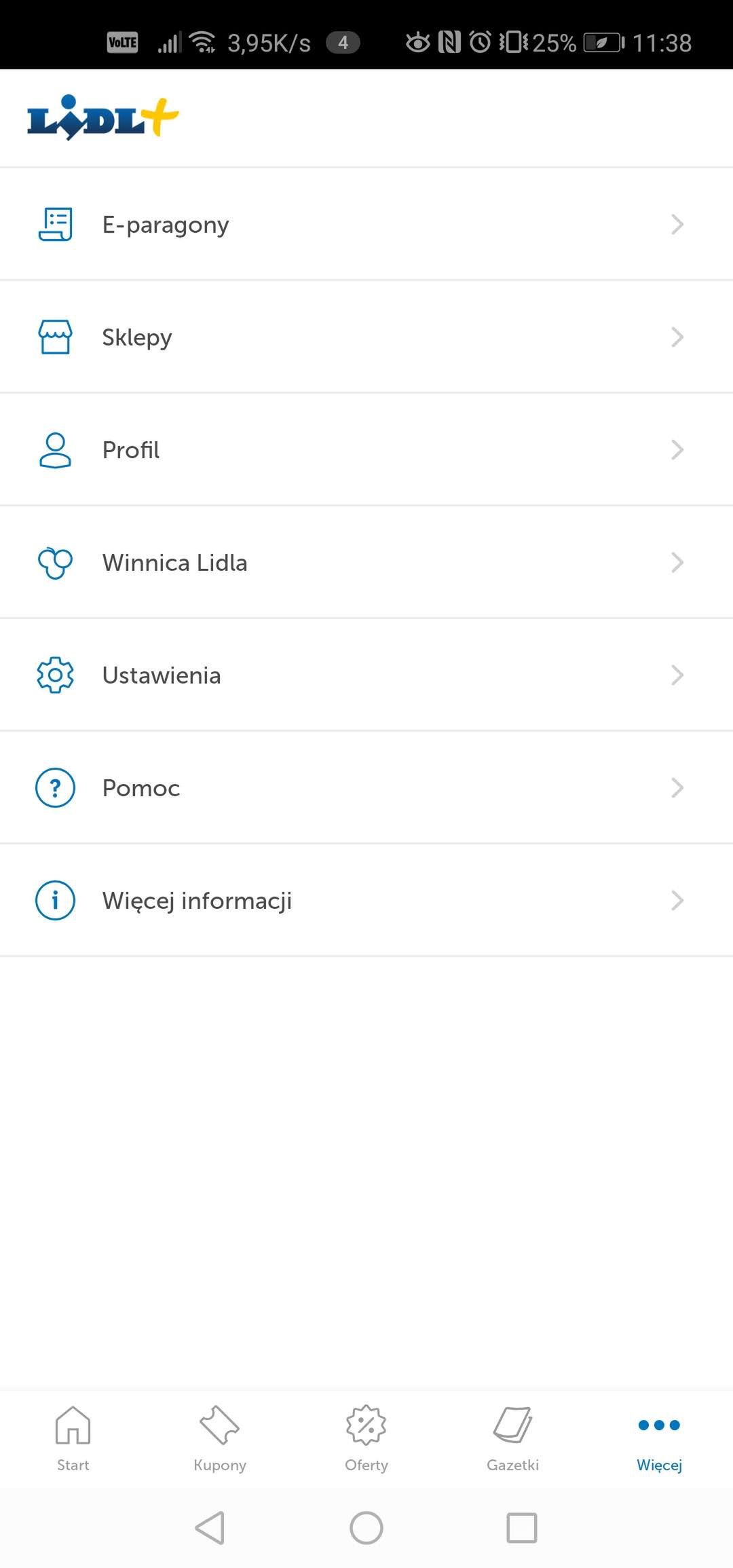Tap the system home button

tap(366, 1528)
